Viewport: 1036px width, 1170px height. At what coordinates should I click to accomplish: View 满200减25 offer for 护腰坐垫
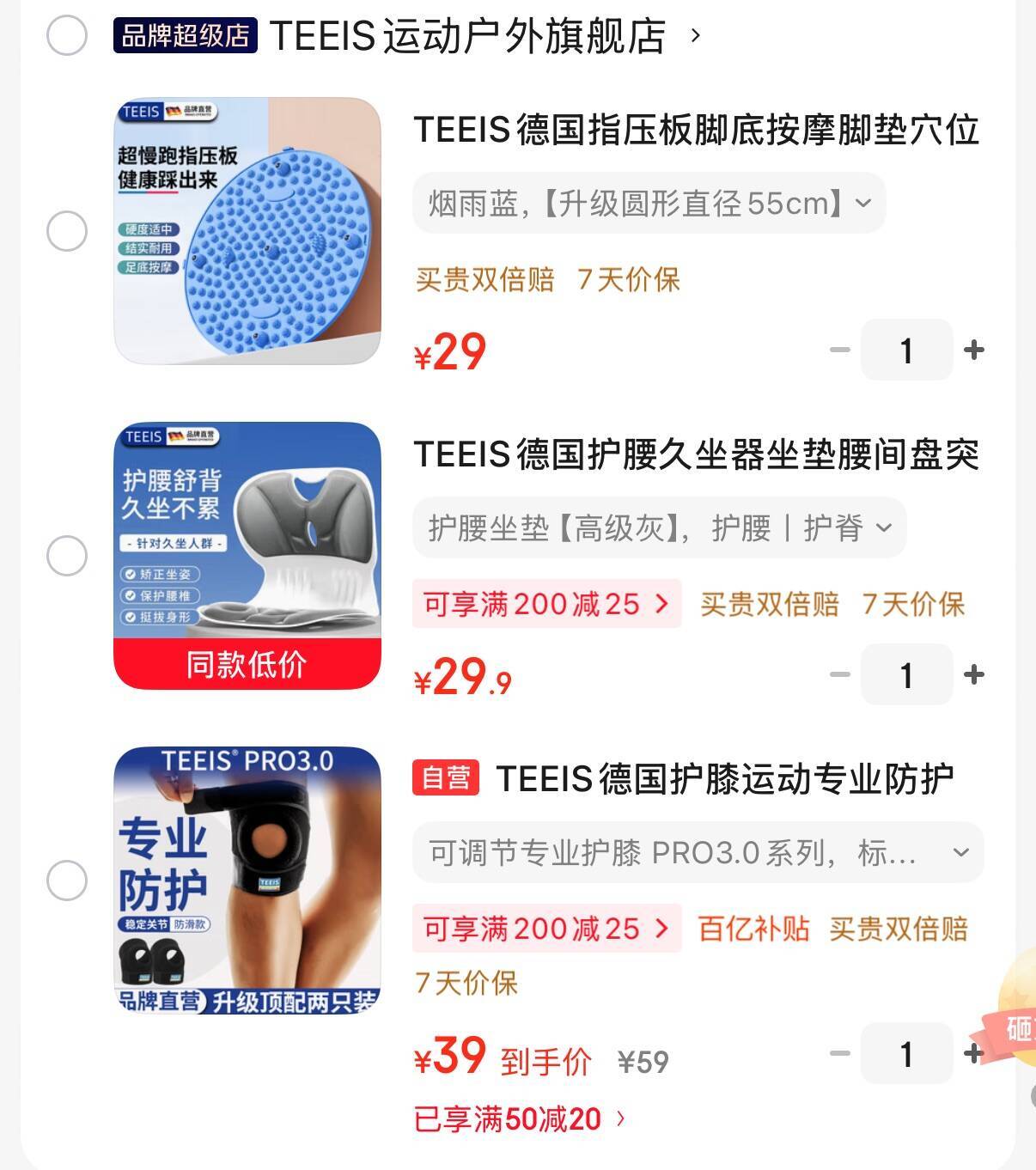click(x=546, y=604)
